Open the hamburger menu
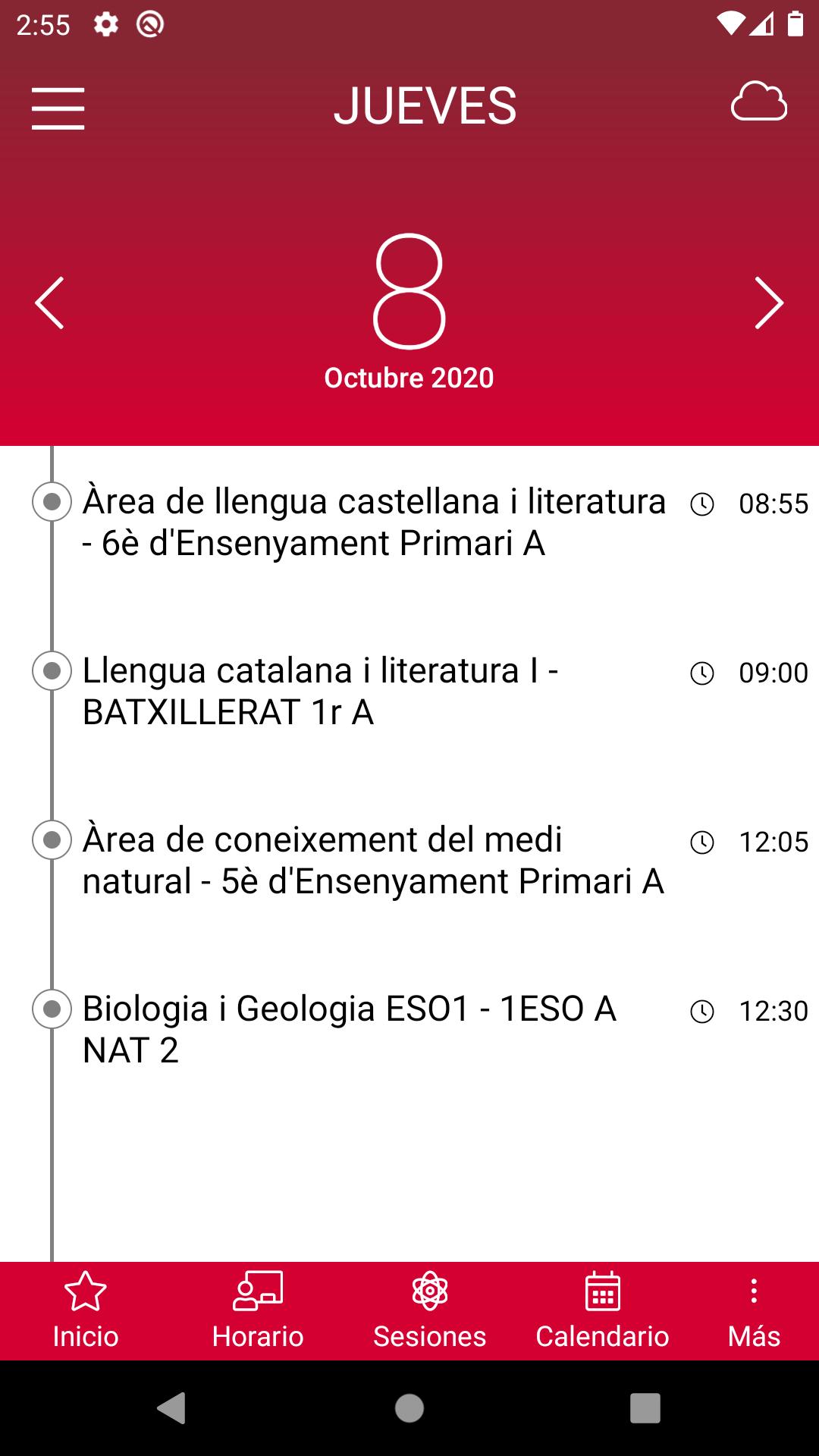The height and width of the screenshot is (1456, 819). point(58,108)
